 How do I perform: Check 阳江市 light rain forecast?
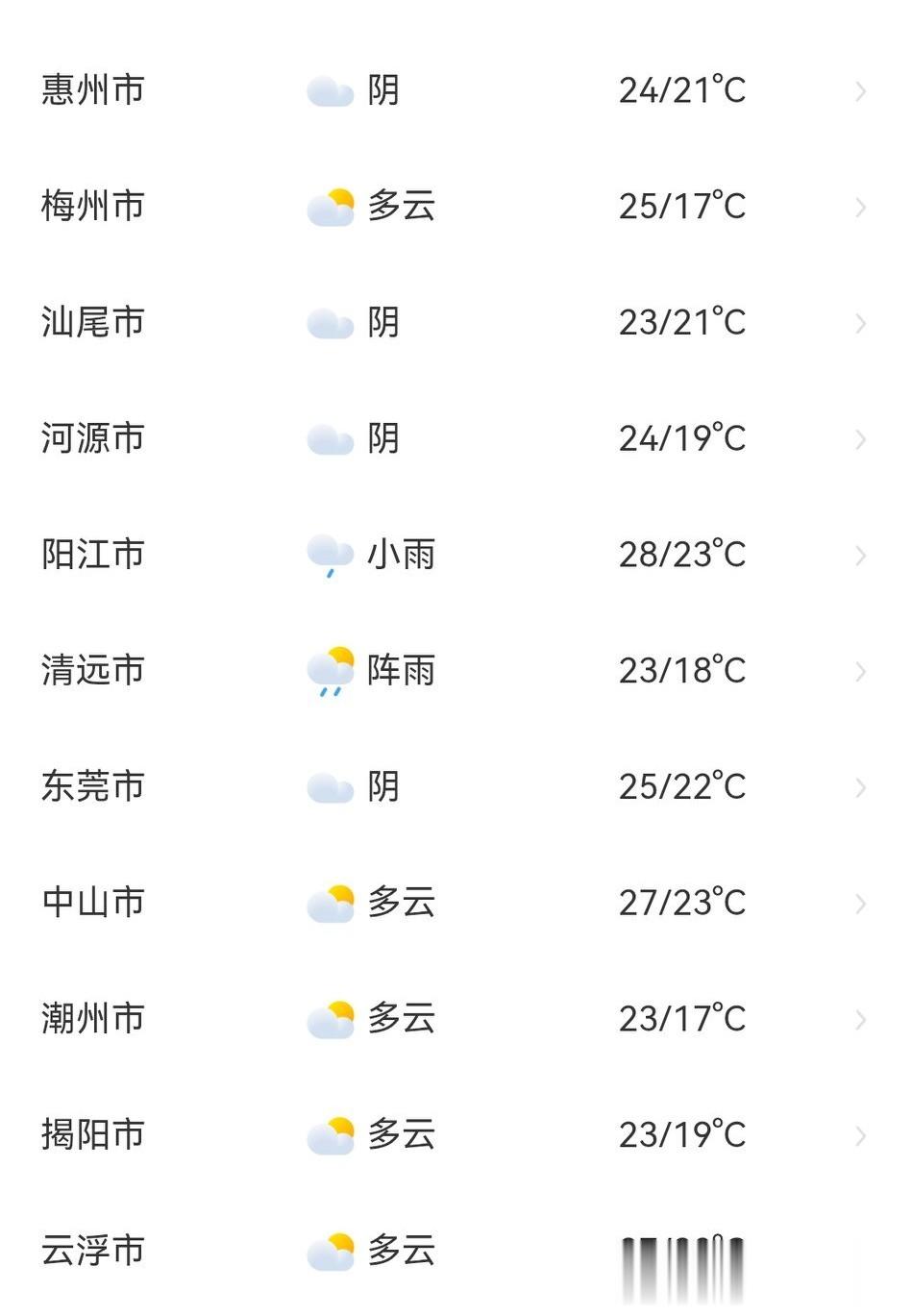tap(93, 555)
